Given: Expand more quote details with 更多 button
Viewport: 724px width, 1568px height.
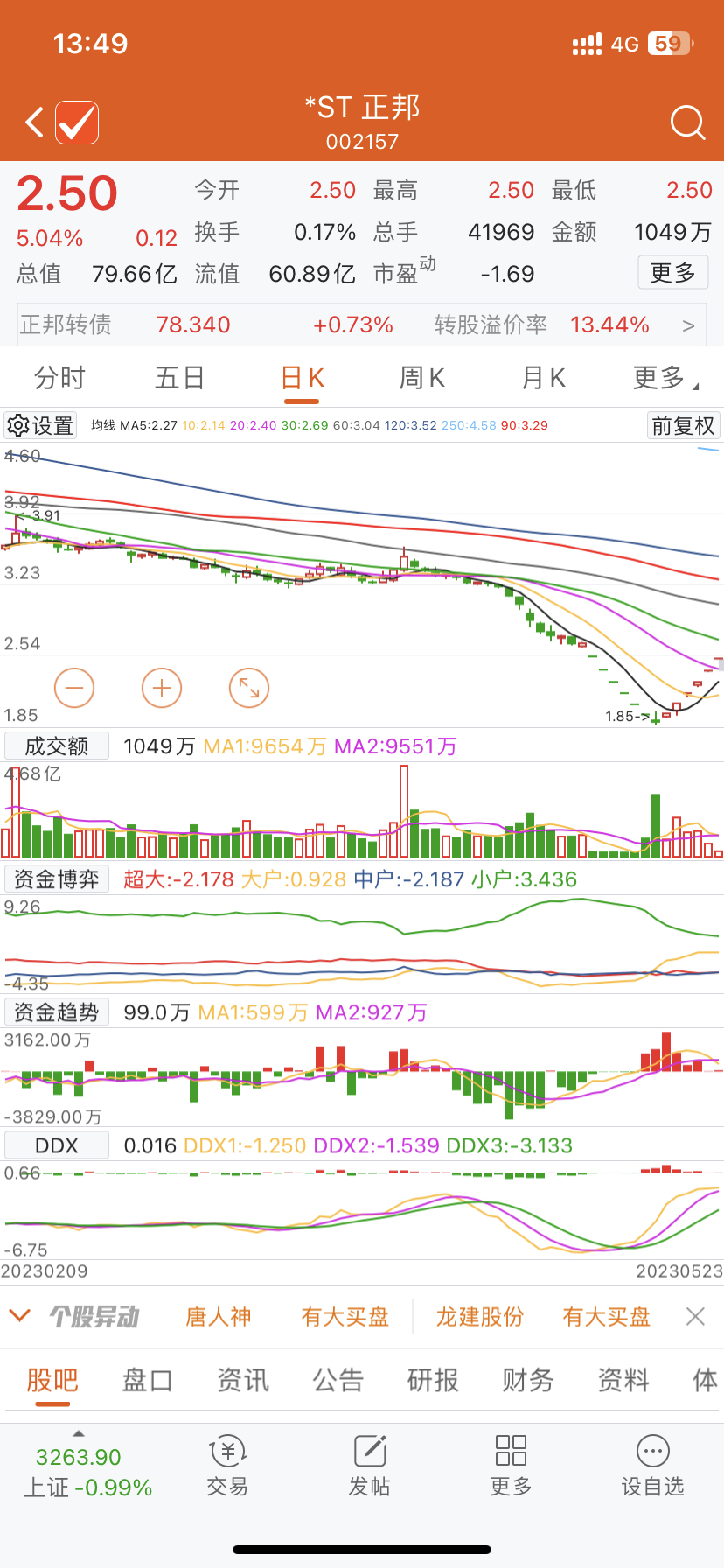Looking at the screenshot, I should (672, 273).
